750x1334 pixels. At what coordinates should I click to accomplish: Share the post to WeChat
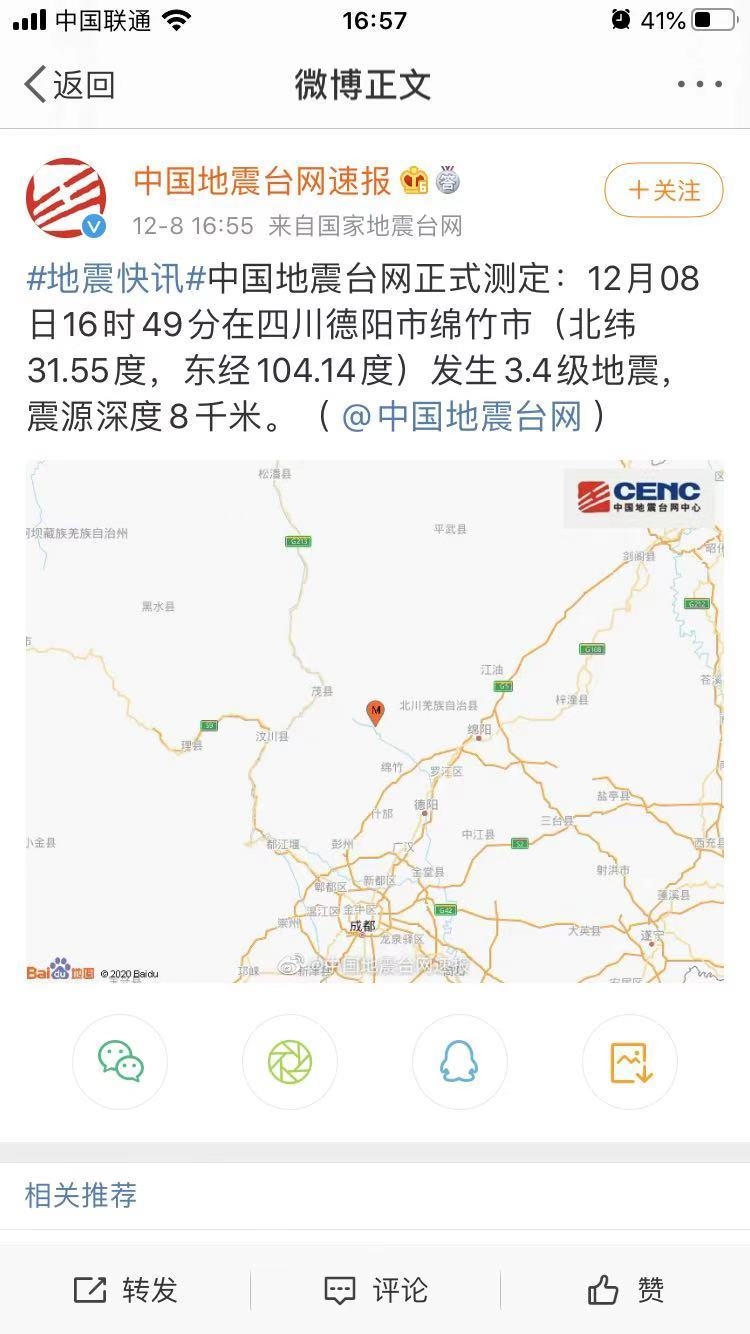pyautogui.click(x=120, y=1062)
